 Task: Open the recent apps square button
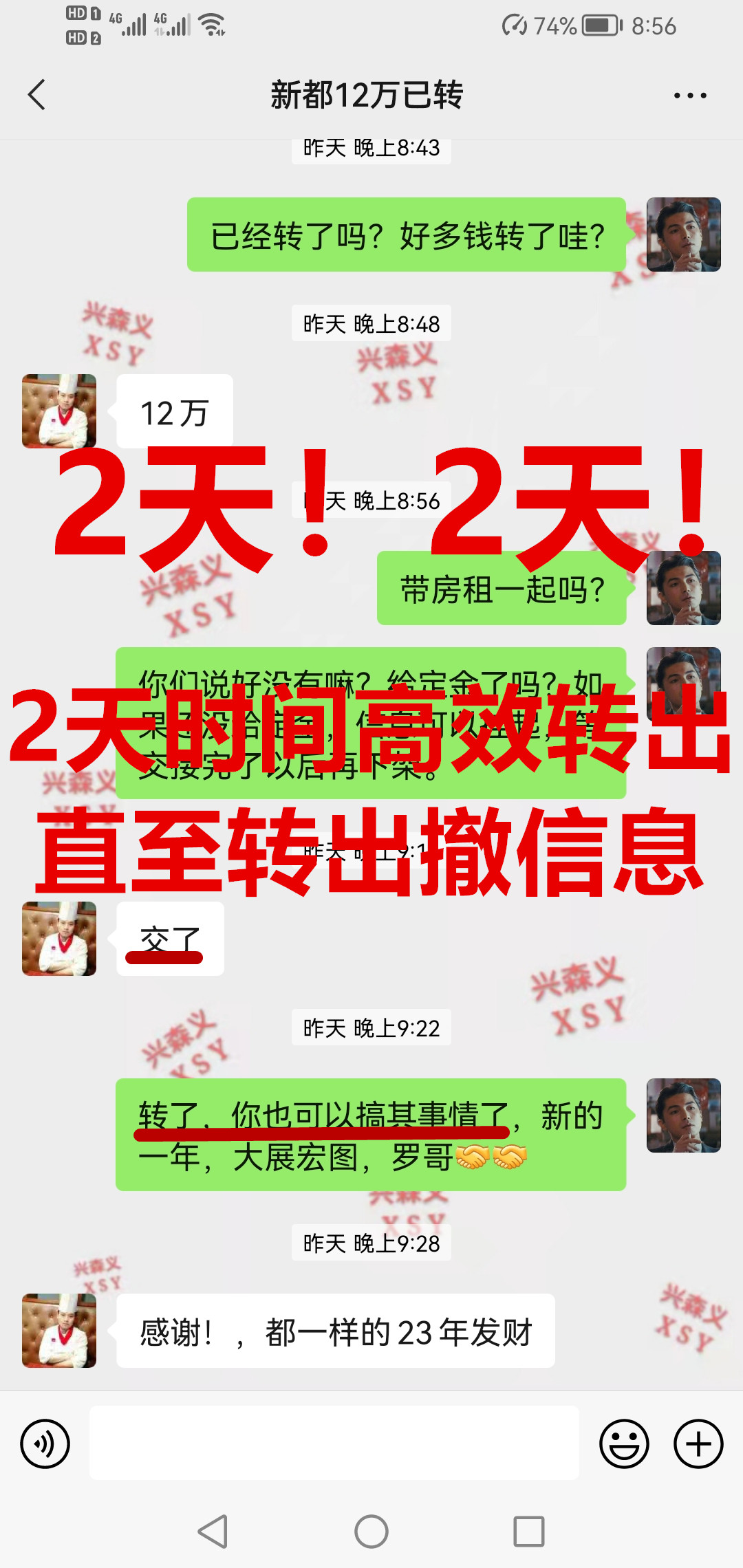click(528, 1532)
